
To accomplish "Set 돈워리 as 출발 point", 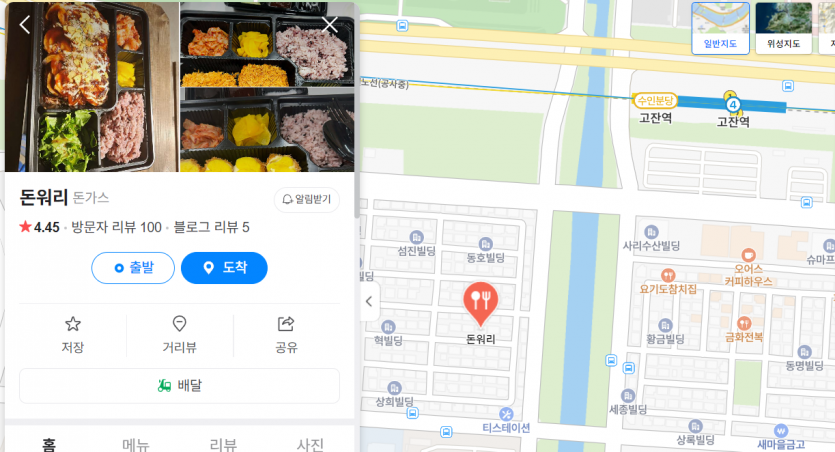I will pos(133,268).
